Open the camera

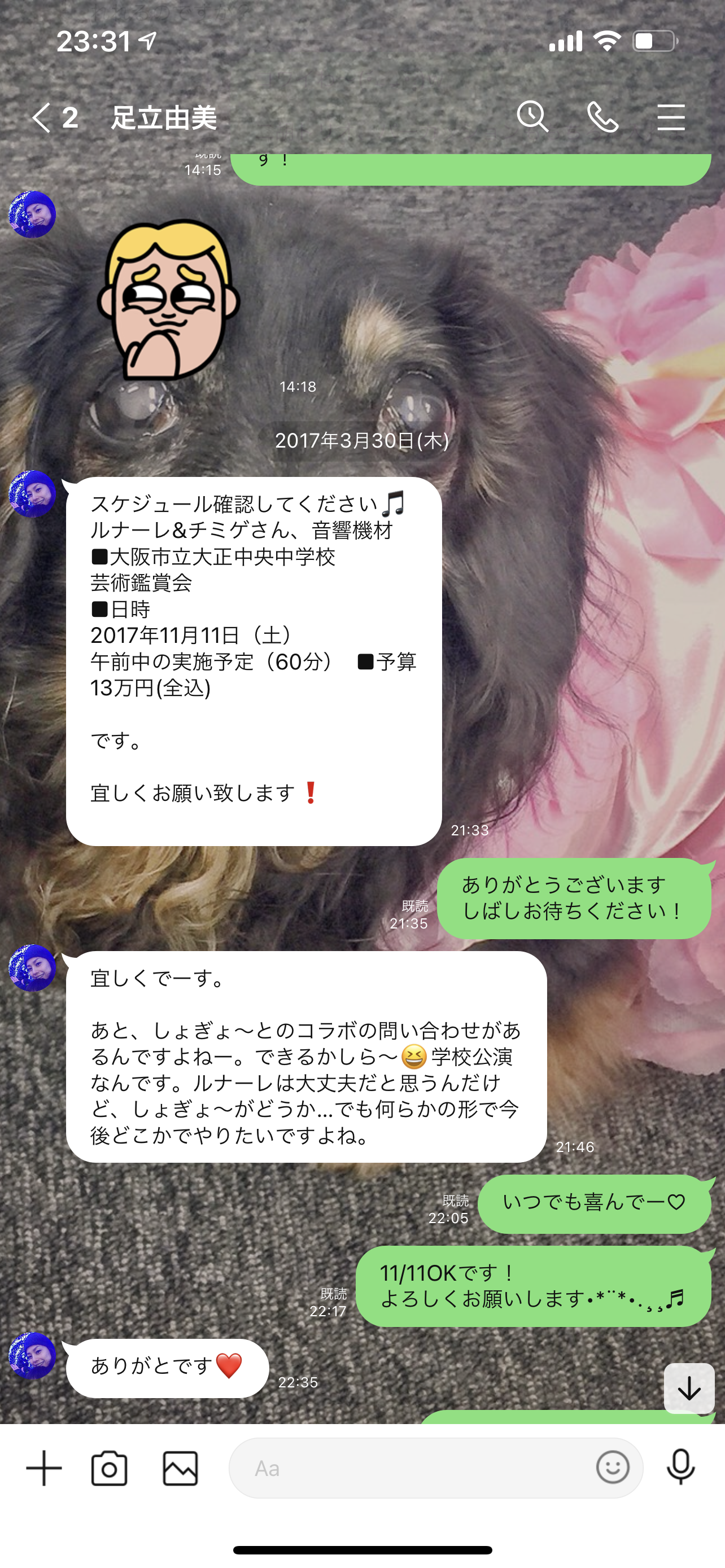pyautogui.click(x=110, y=1468)
